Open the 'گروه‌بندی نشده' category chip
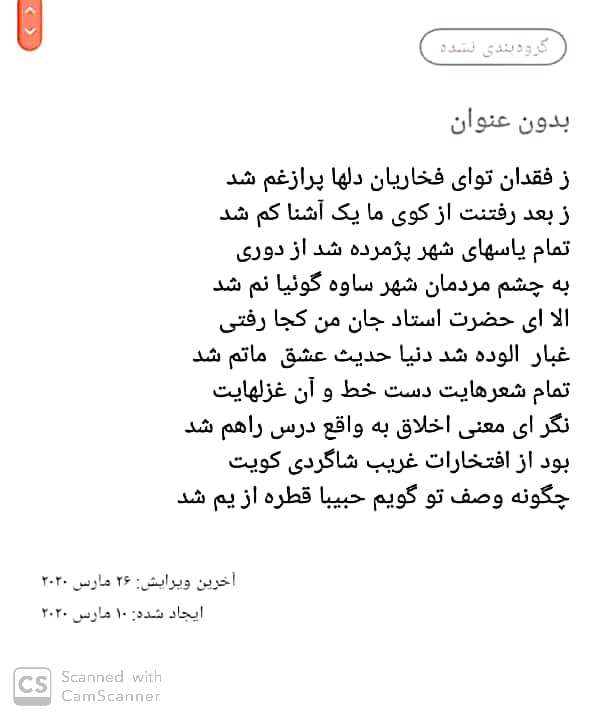Viewport: 608px width, 720px height. tap(492, 47)
